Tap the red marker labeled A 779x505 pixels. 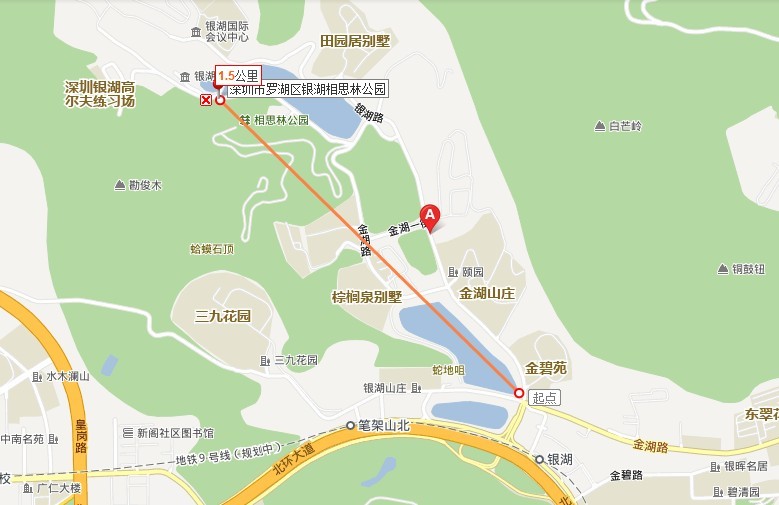(x=430, y=215)
